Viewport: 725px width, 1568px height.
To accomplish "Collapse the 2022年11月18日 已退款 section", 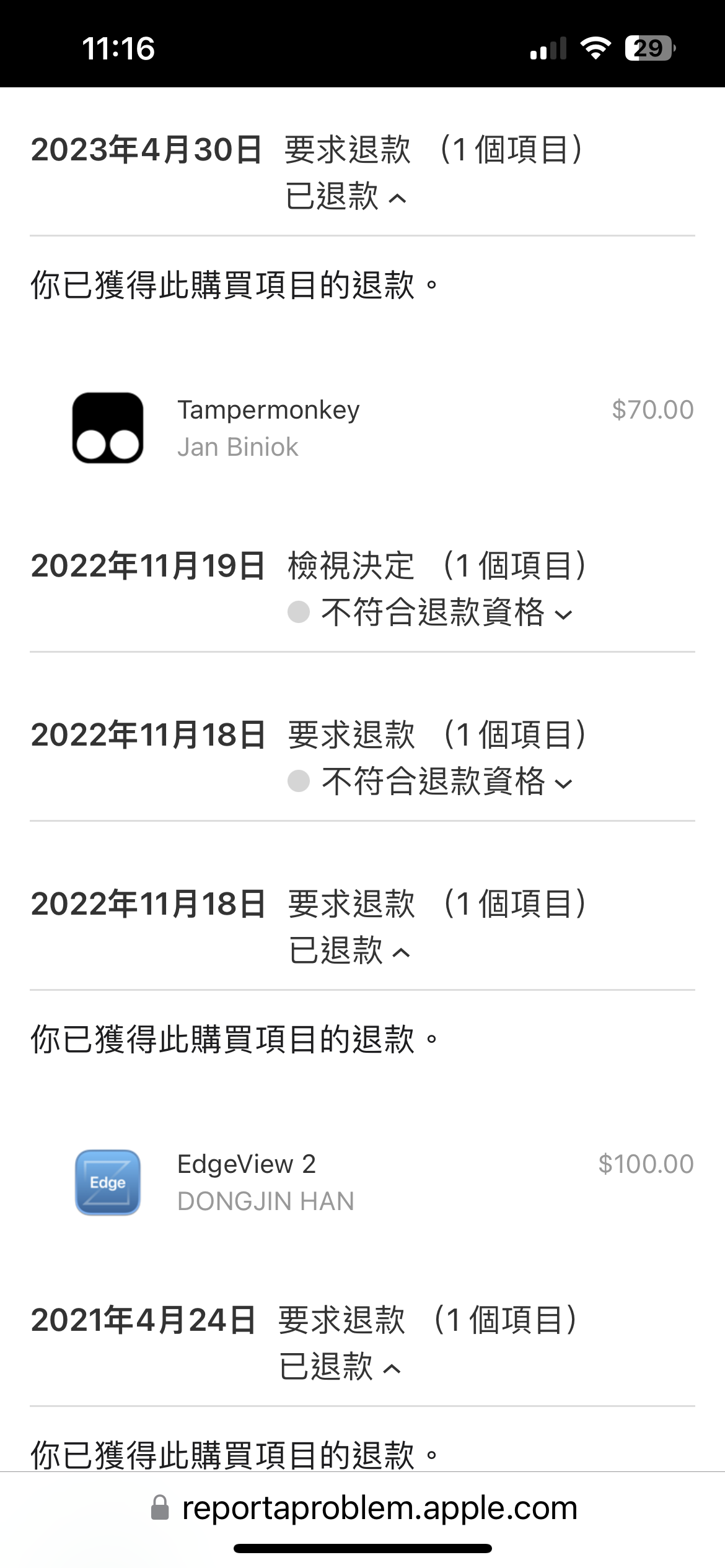I will [349, 951].
